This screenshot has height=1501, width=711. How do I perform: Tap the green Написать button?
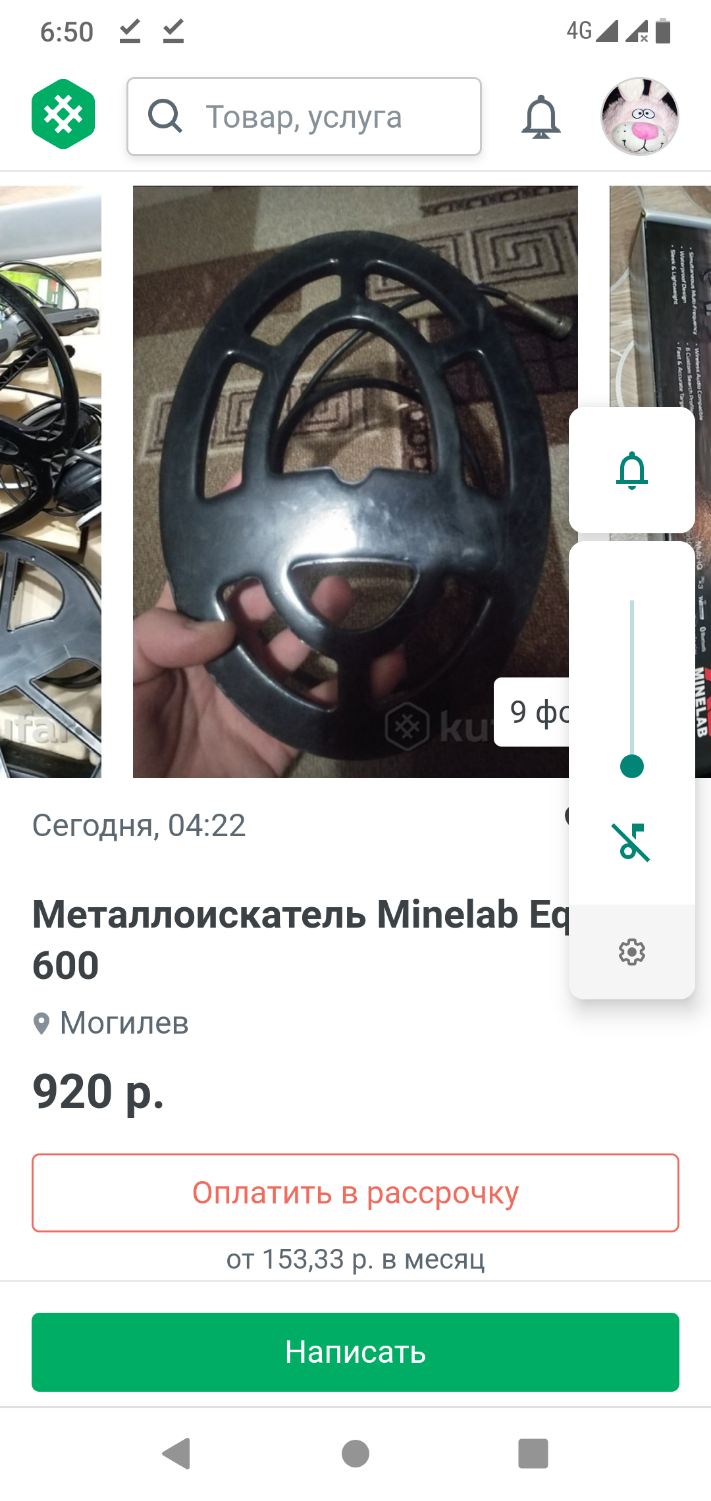coord(355,1352)
